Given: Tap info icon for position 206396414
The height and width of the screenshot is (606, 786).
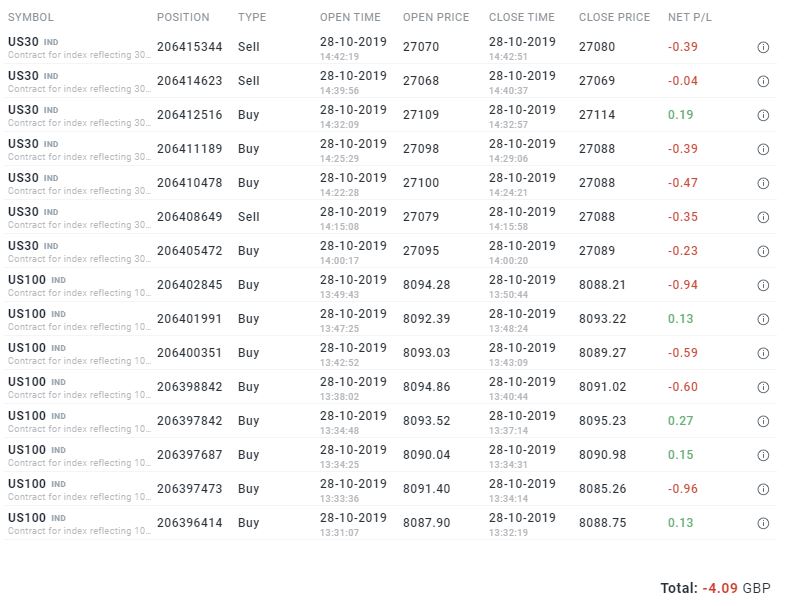Looking at the screenshot, I should point(763,523).
